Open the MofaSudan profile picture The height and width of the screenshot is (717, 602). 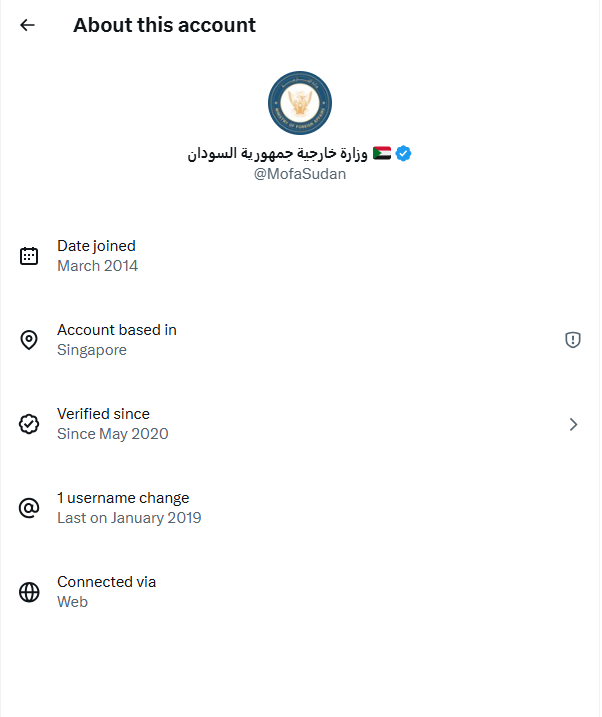coord(300,103)
